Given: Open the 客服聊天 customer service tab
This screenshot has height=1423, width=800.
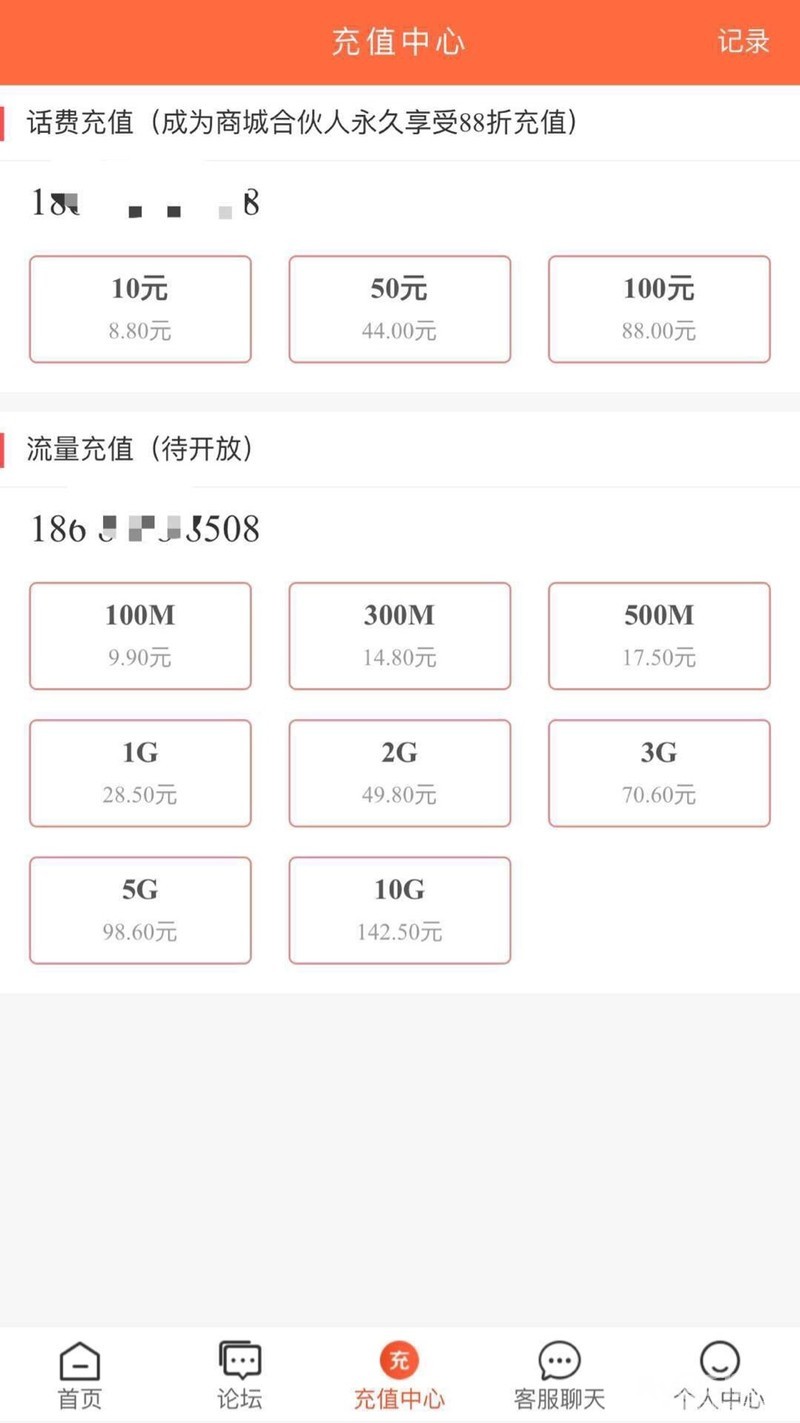Looking at the screenshot, I should click(559, 1375).
